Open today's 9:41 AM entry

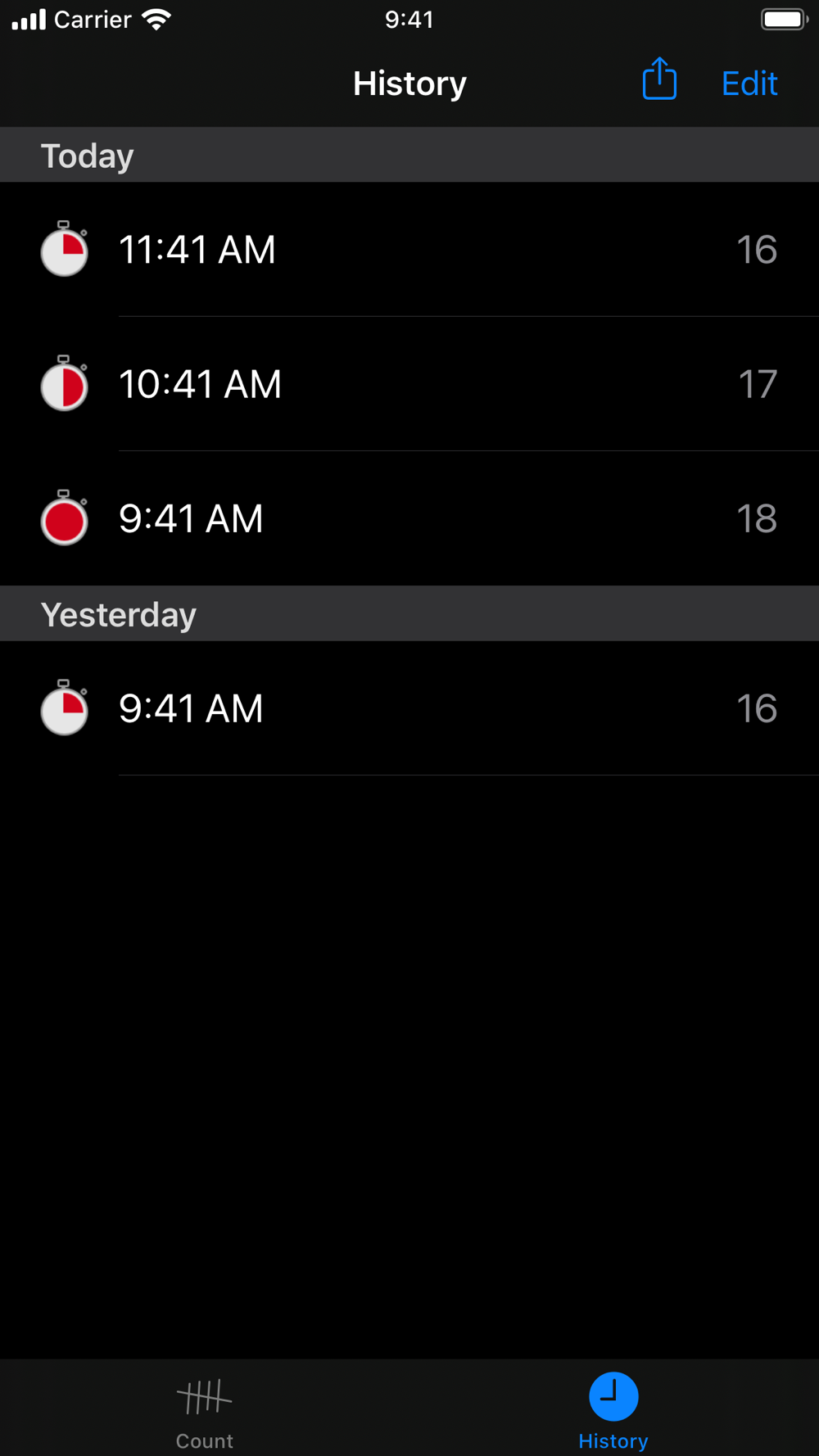(x=409, y=518)
